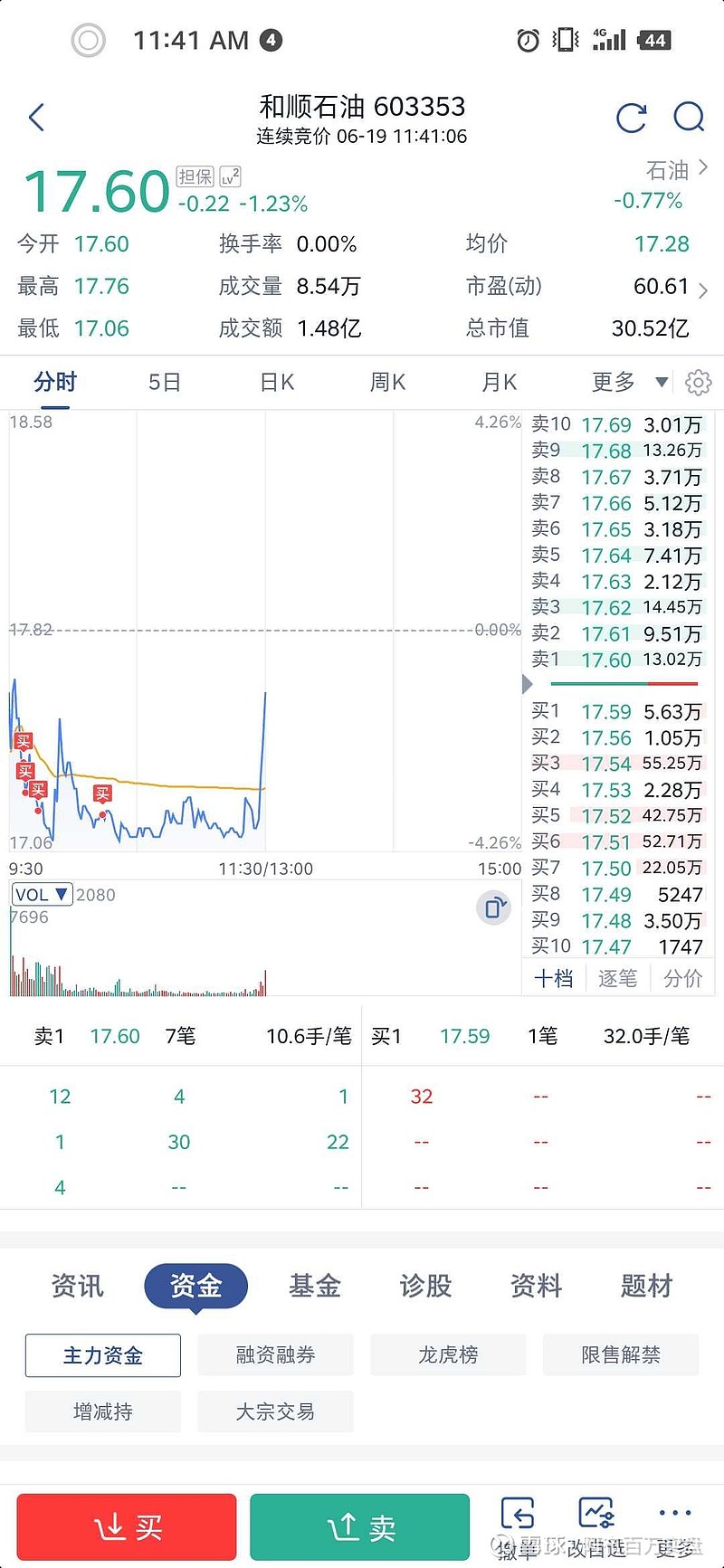Open chart settings gear icon
The width and height of the screenshot is (724, 1568).
[x=698, y=383]
